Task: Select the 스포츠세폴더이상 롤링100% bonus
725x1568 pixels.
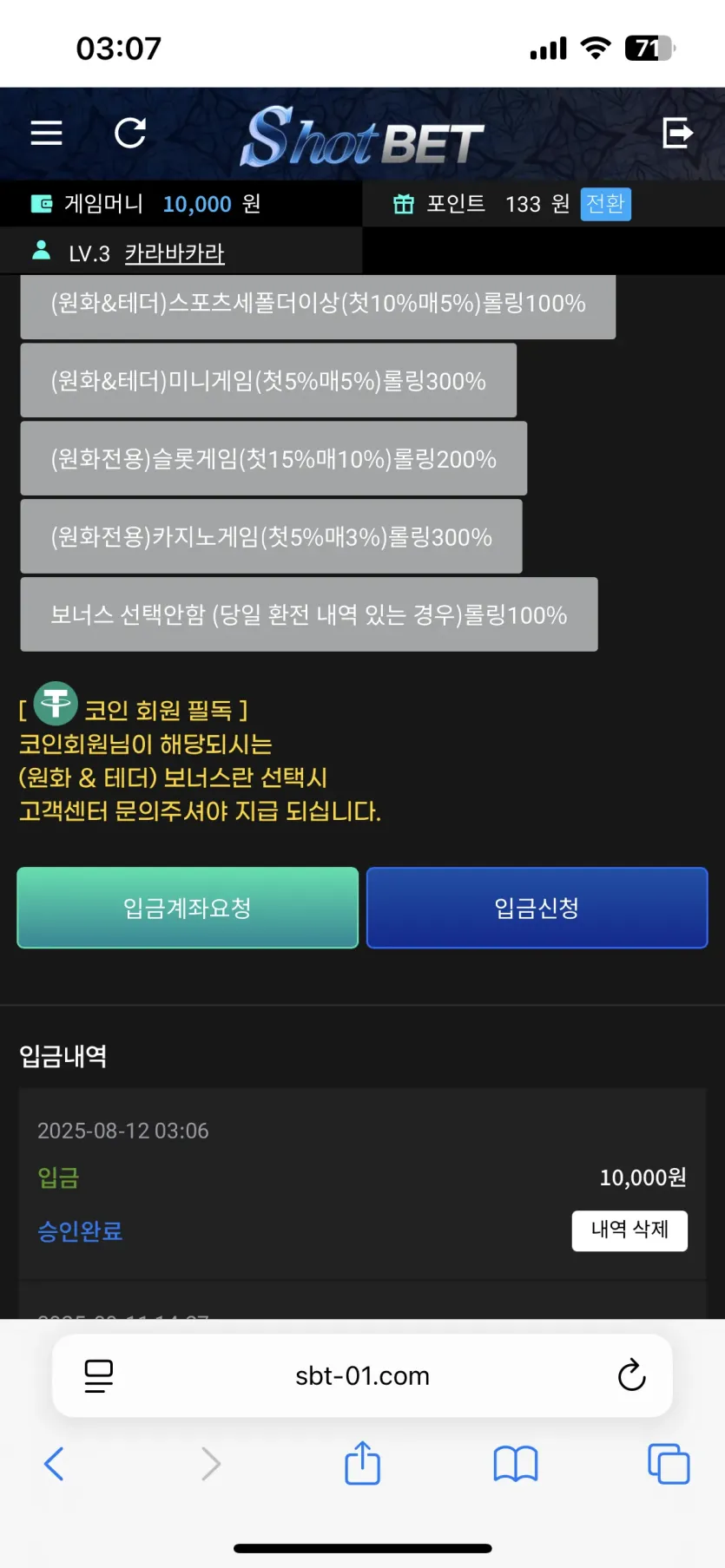Action: coord(318,304)
